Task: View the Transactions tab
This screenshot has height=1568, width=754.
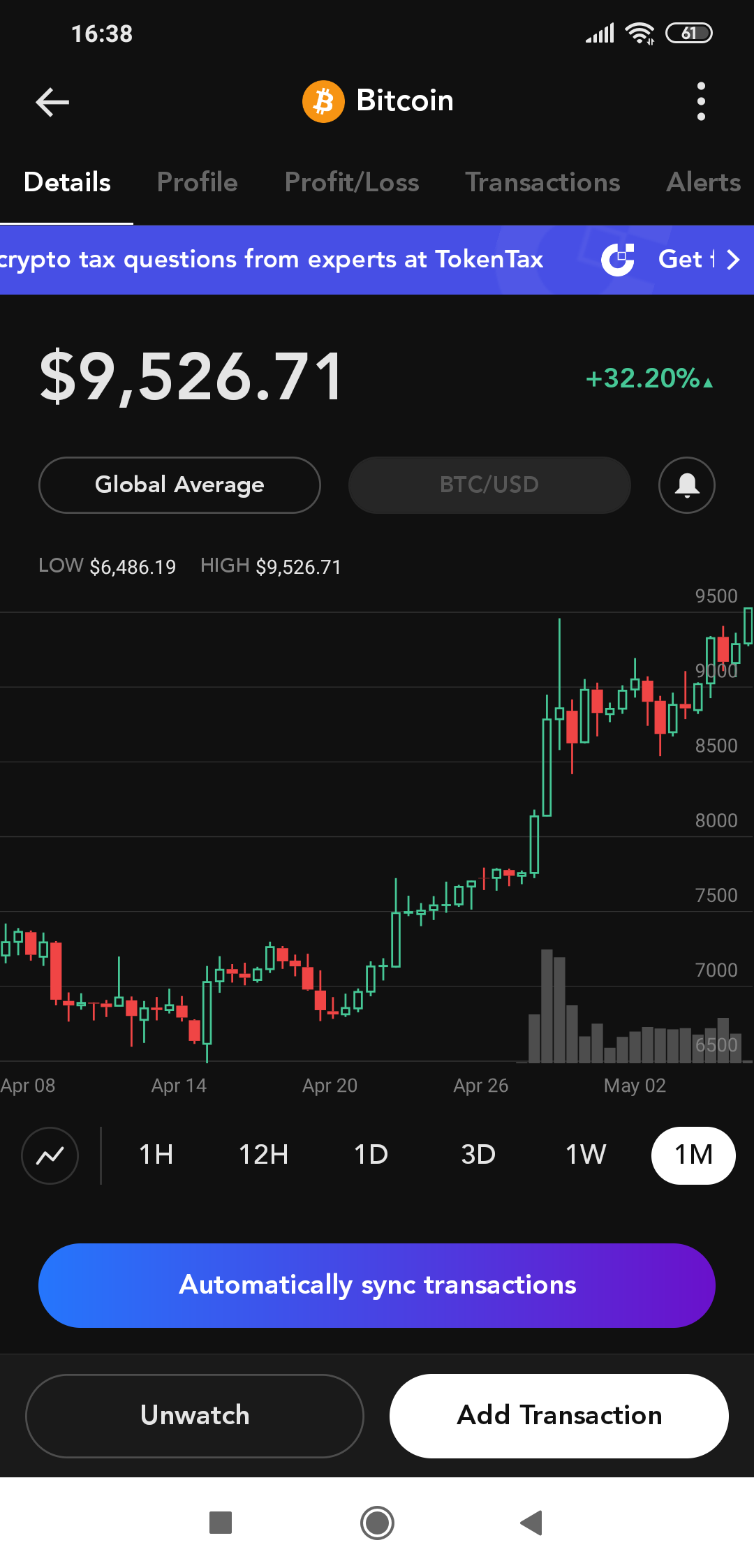Action: [542, 182]
